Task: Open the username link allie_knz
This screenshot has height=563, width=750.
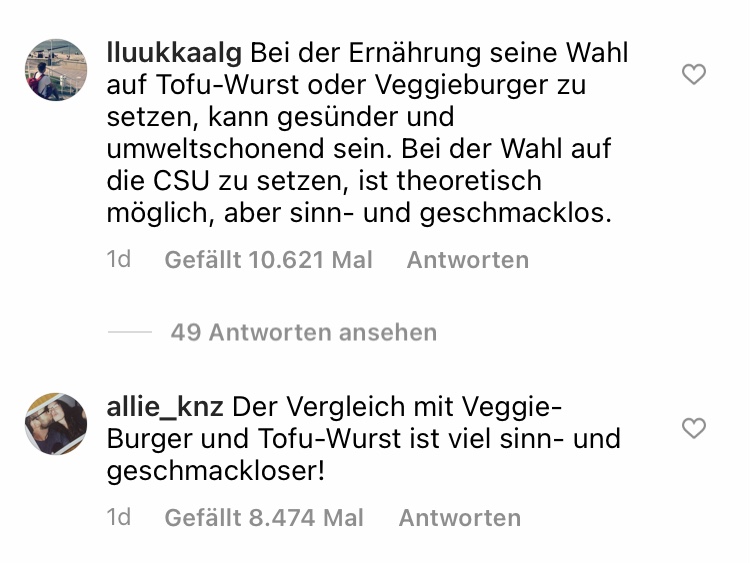Action: point(165,407)
